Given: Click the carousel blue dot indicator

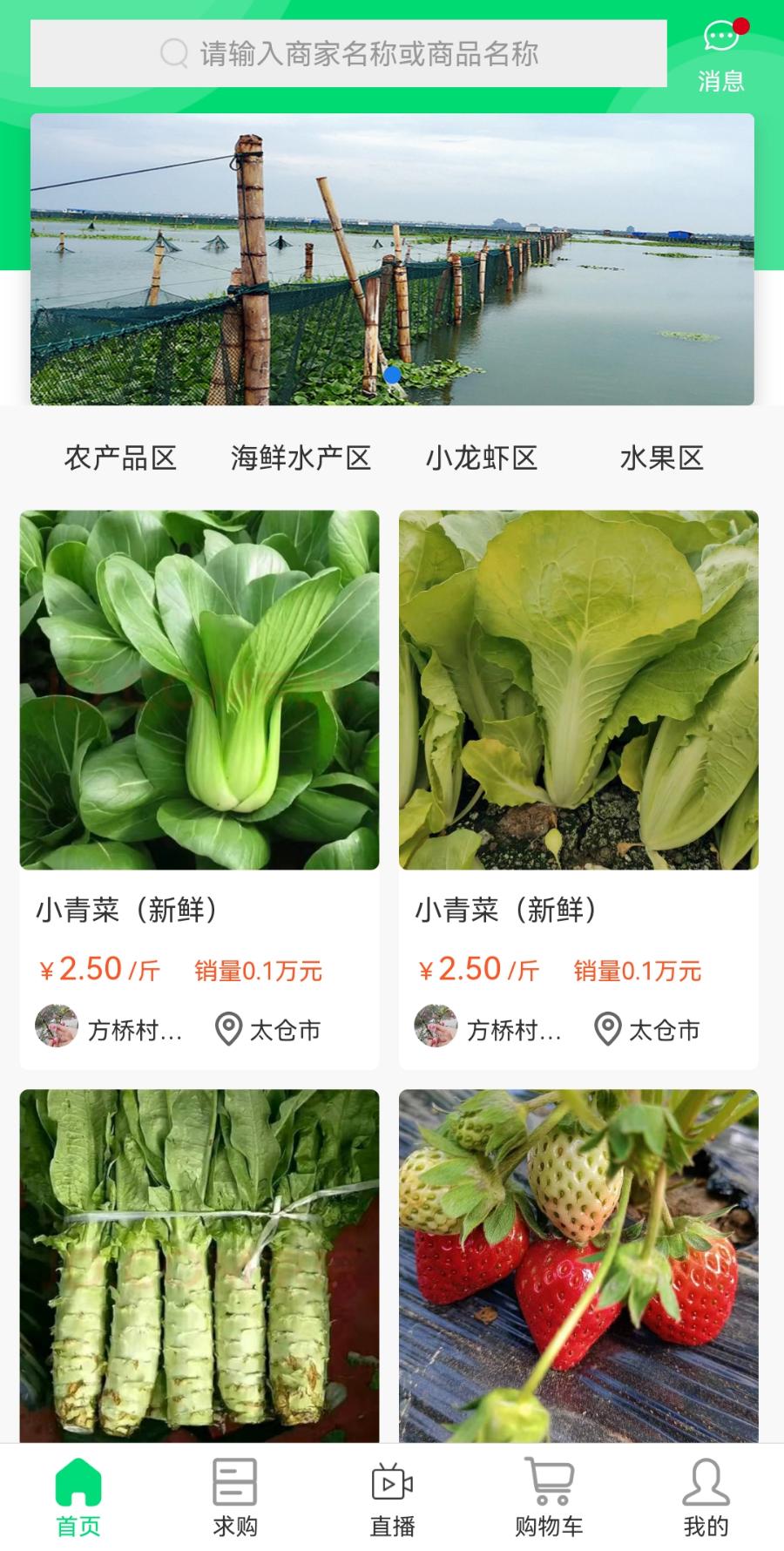Looking at the screenshot, I should (392, 373).
